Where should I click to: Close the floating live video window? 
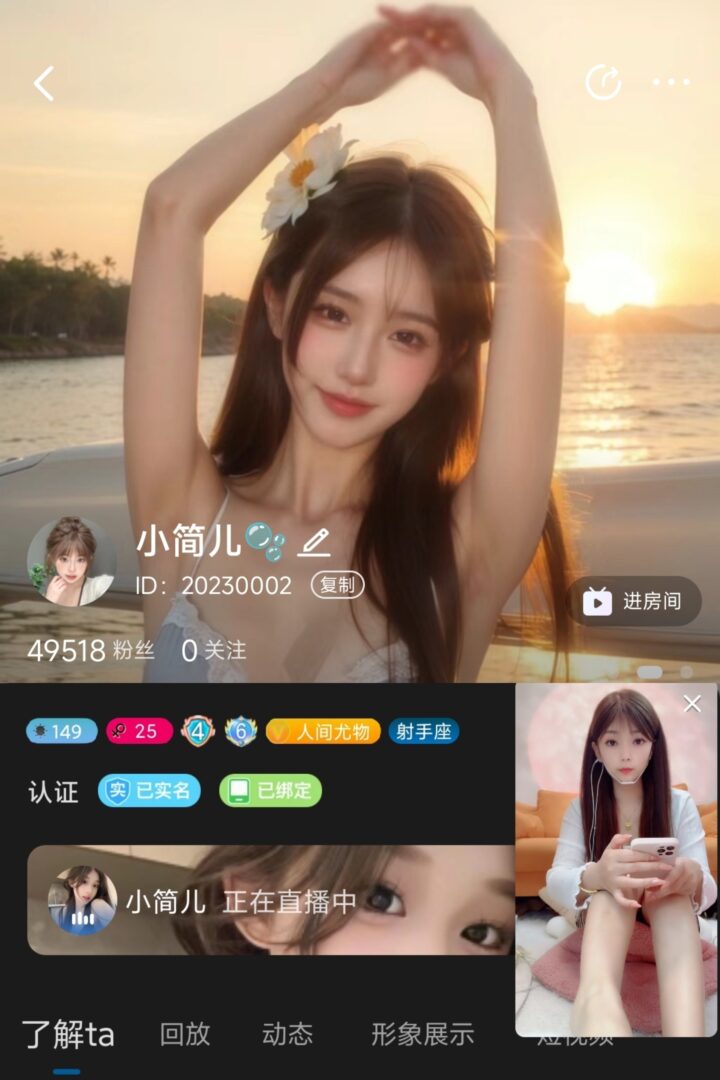(x=692, y=704)
